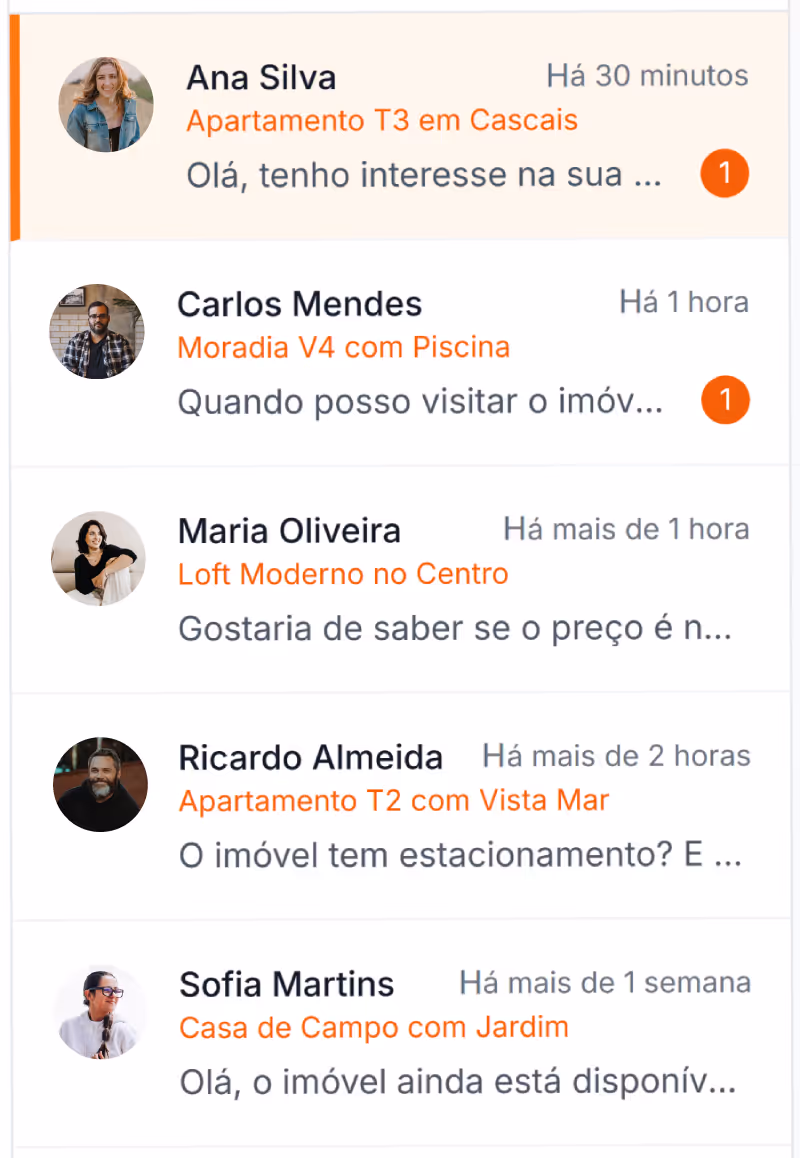Click the unread badge on Ana Silva's message
This screenshot has height=1158, width=800.
pyautogui.click(x=725, y=173)
